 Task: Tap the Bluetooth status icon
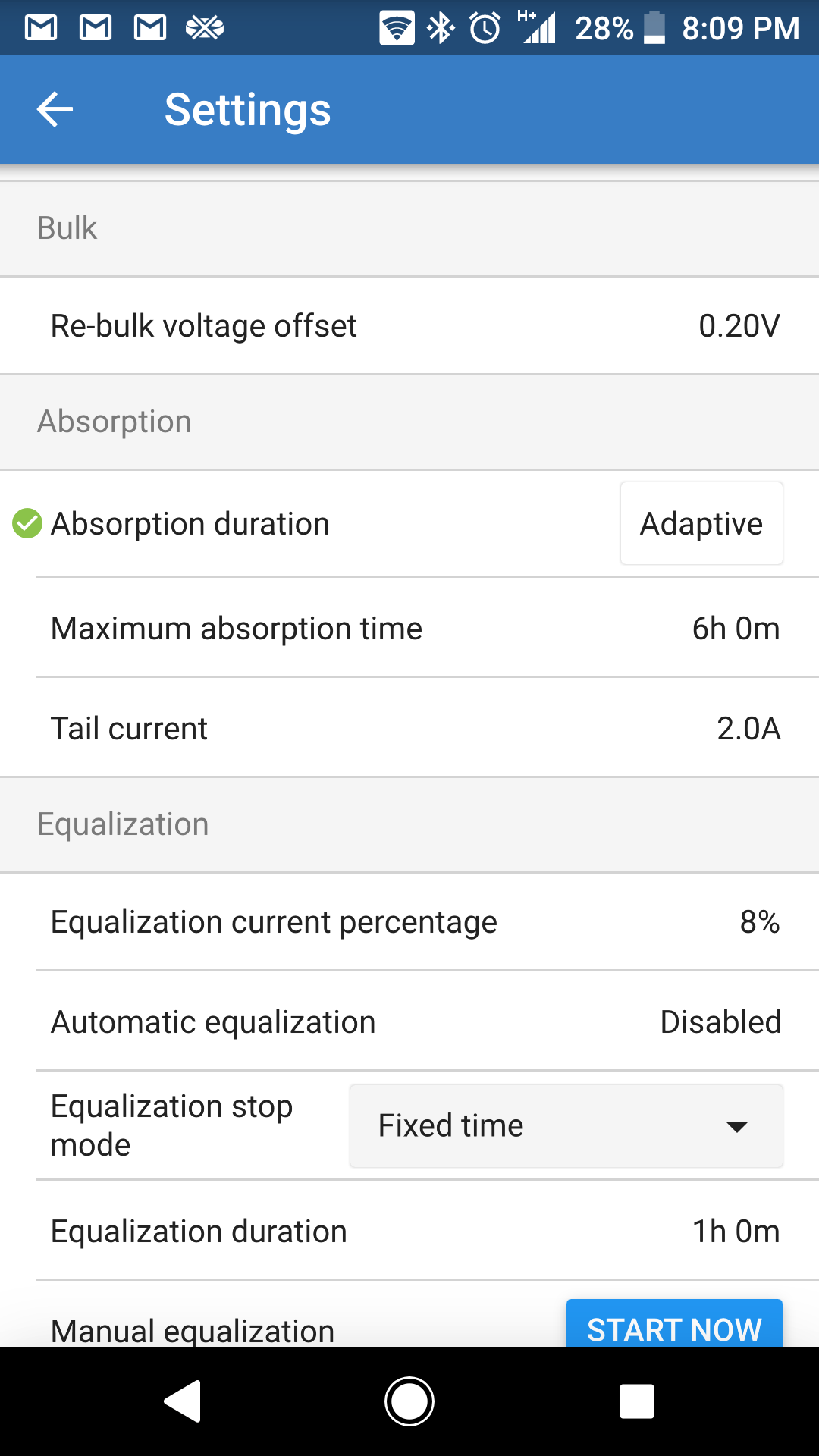point(441,27)
